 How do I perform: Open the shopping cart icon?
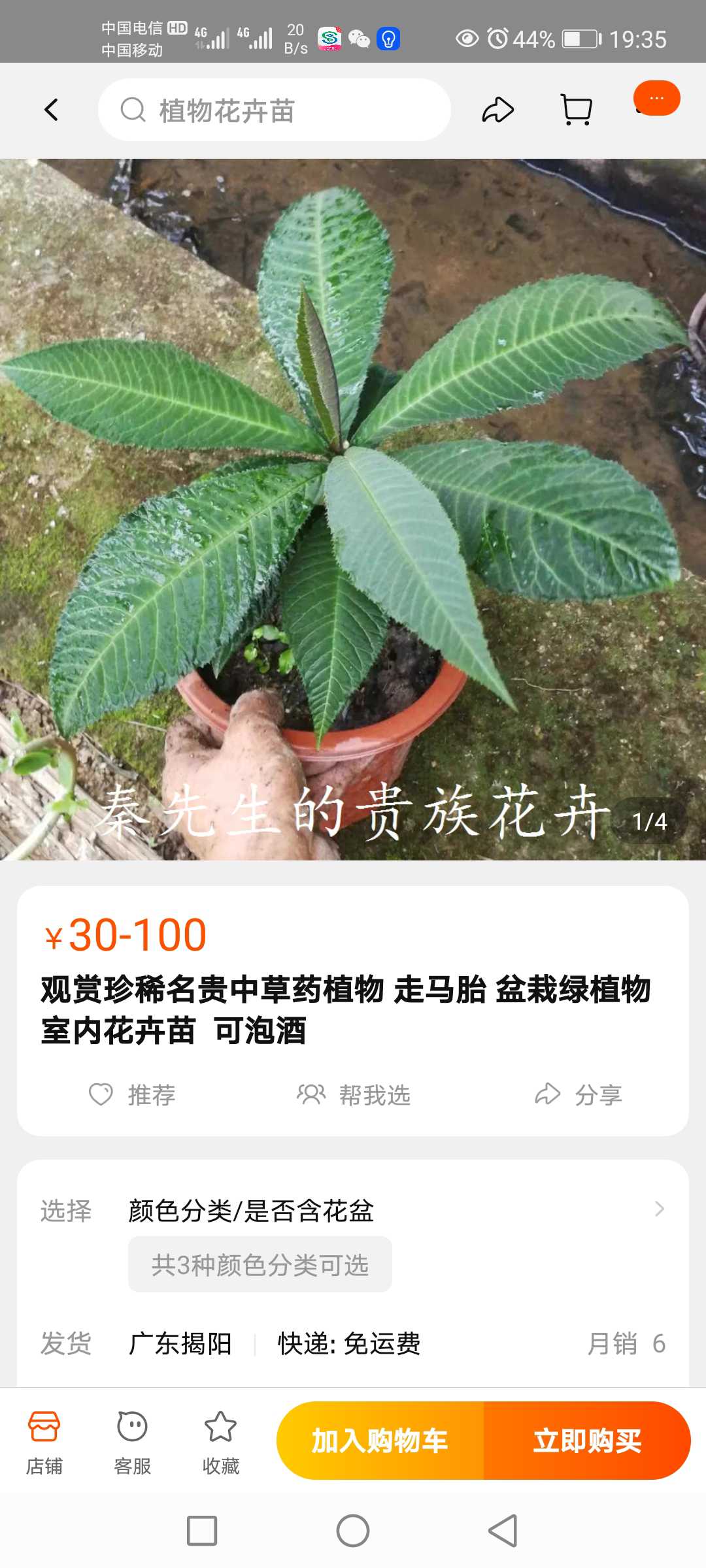pyautogui.click(x=577, y=110)
